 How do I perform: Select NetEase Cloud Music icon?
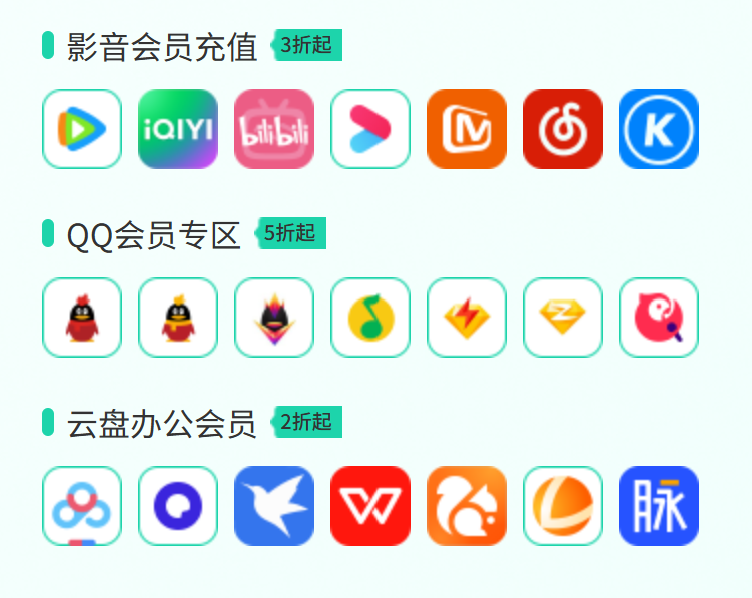click(x=563, y=129)
